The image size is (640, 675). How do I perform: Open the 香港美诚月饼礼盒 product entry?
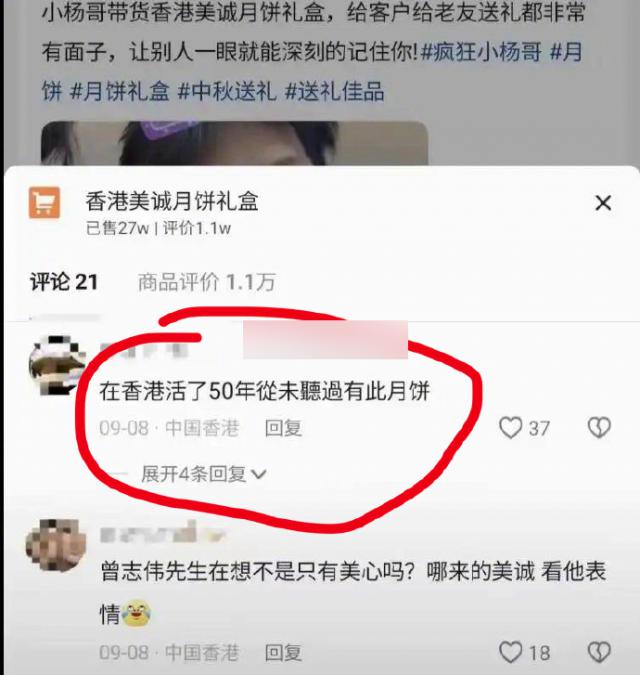(172, 202)
